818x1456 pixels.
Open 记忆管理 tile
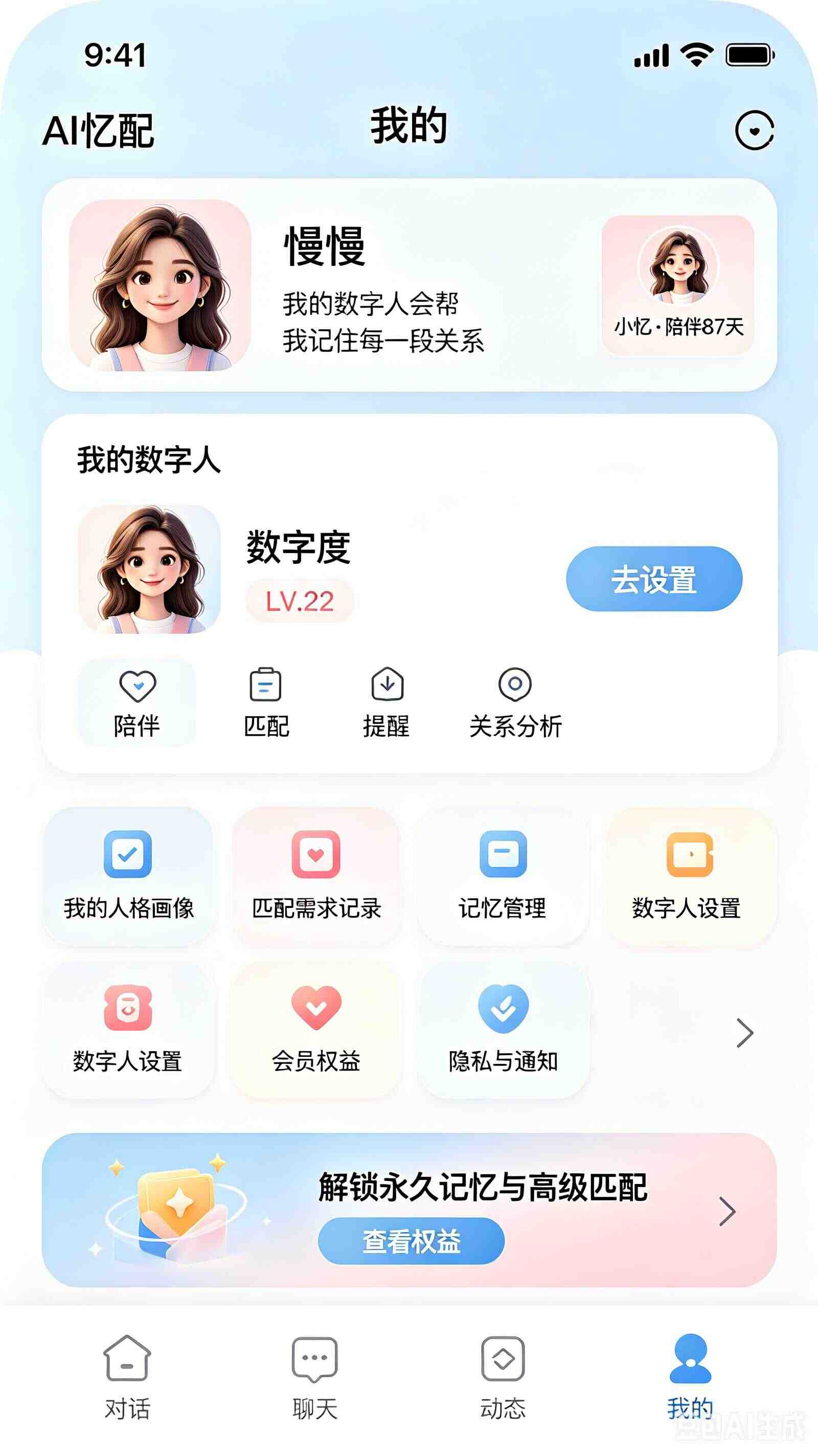(503, 876)
